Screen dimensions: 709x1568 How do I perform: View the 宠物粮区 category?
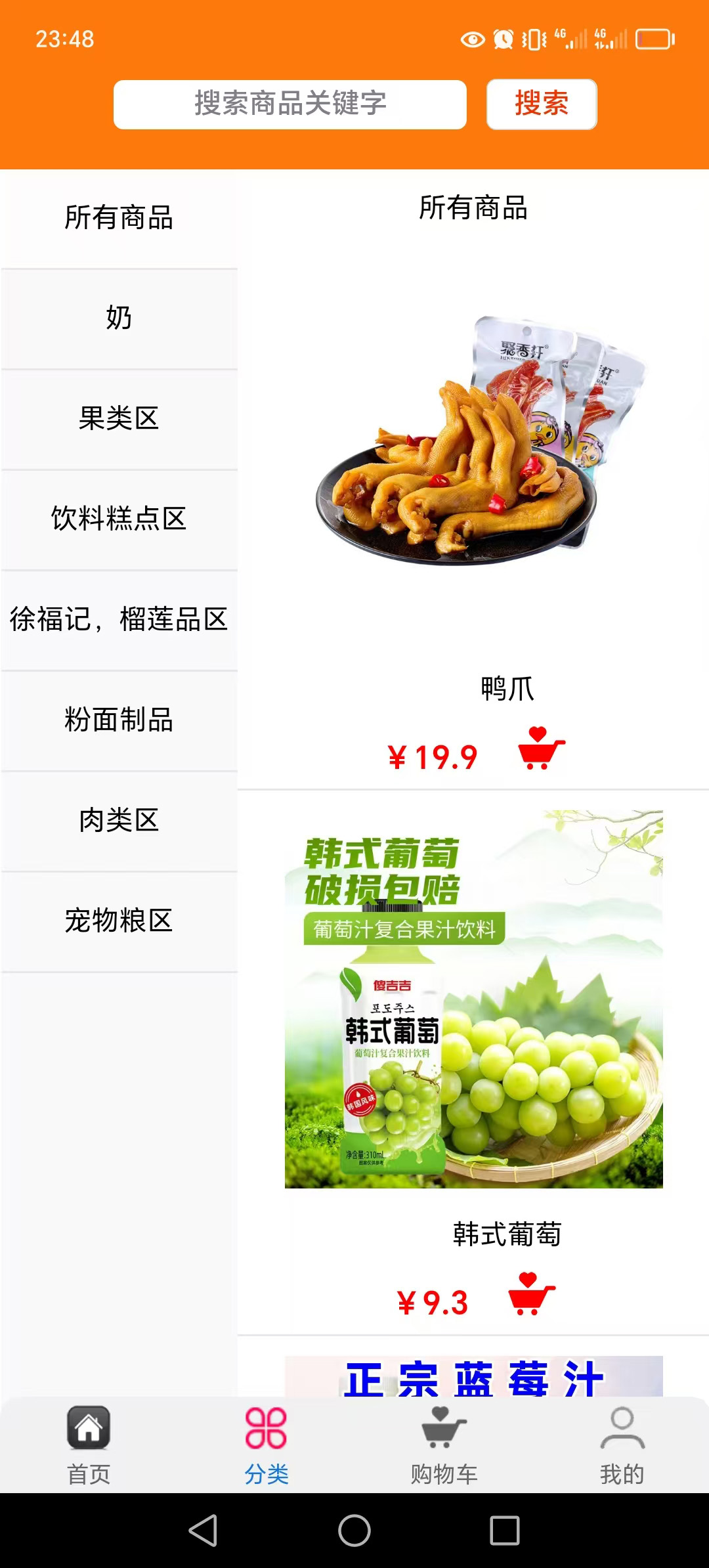tap(119, 921)
